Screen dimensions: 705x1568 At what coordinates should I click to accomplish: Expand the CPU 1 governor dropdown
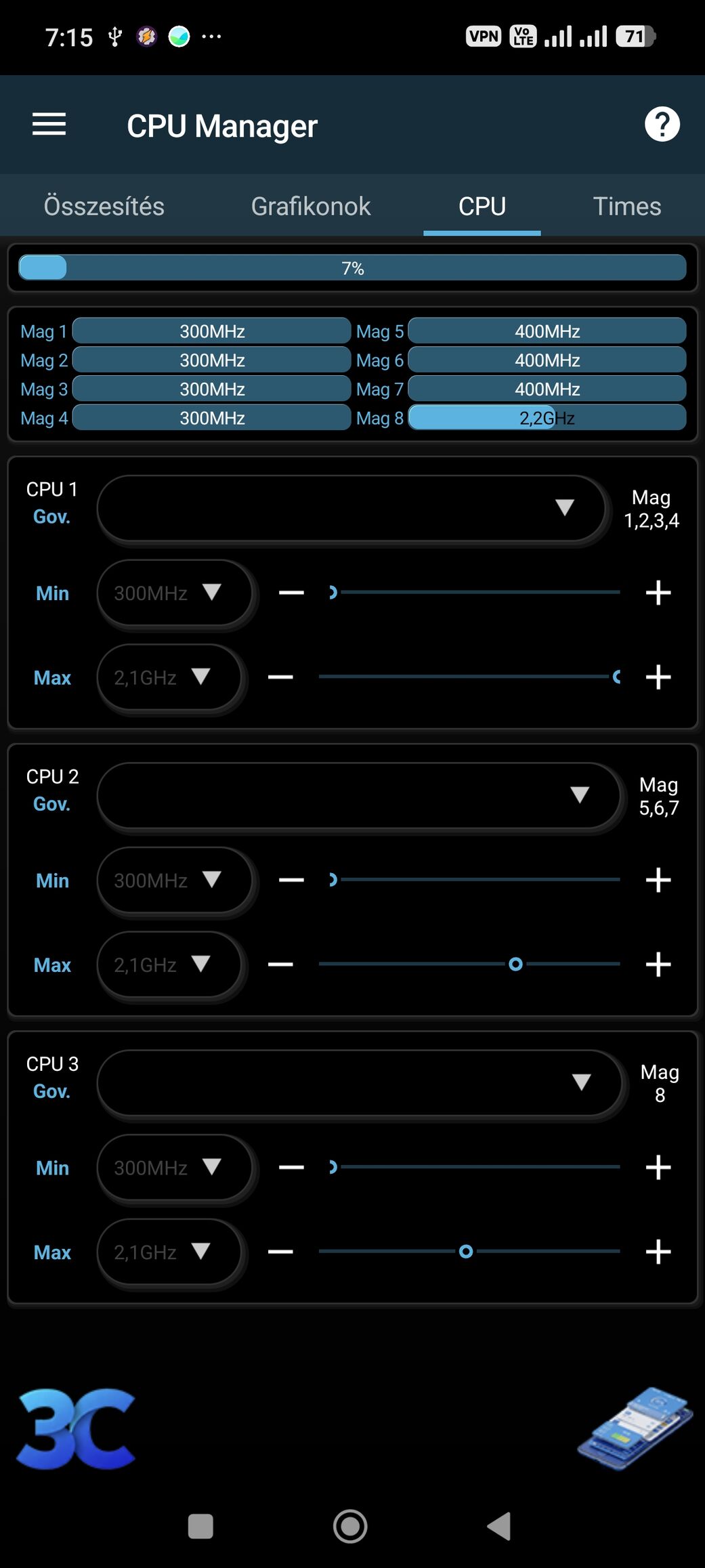coord(351,508)
